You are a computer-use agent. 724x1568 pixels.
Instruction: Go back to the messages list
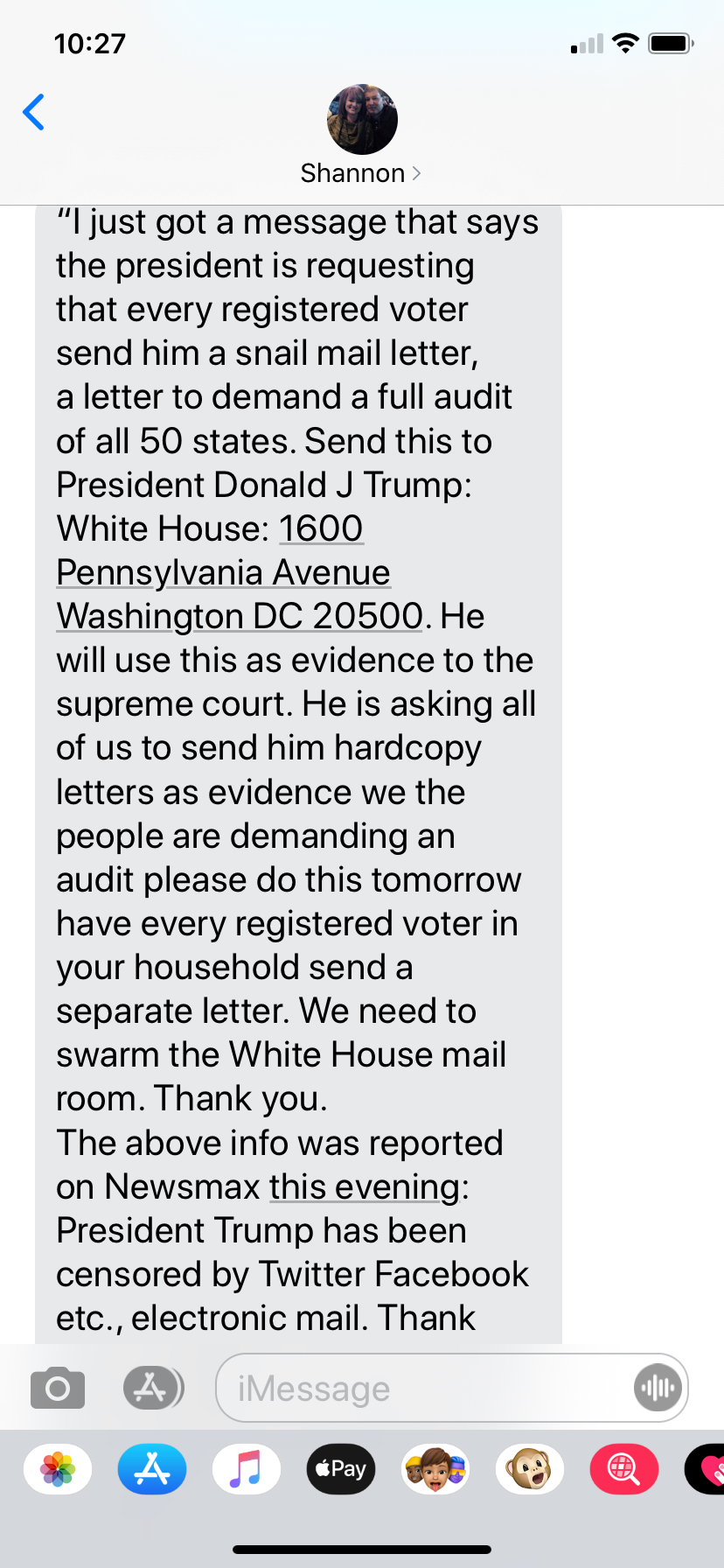(34, 113)
